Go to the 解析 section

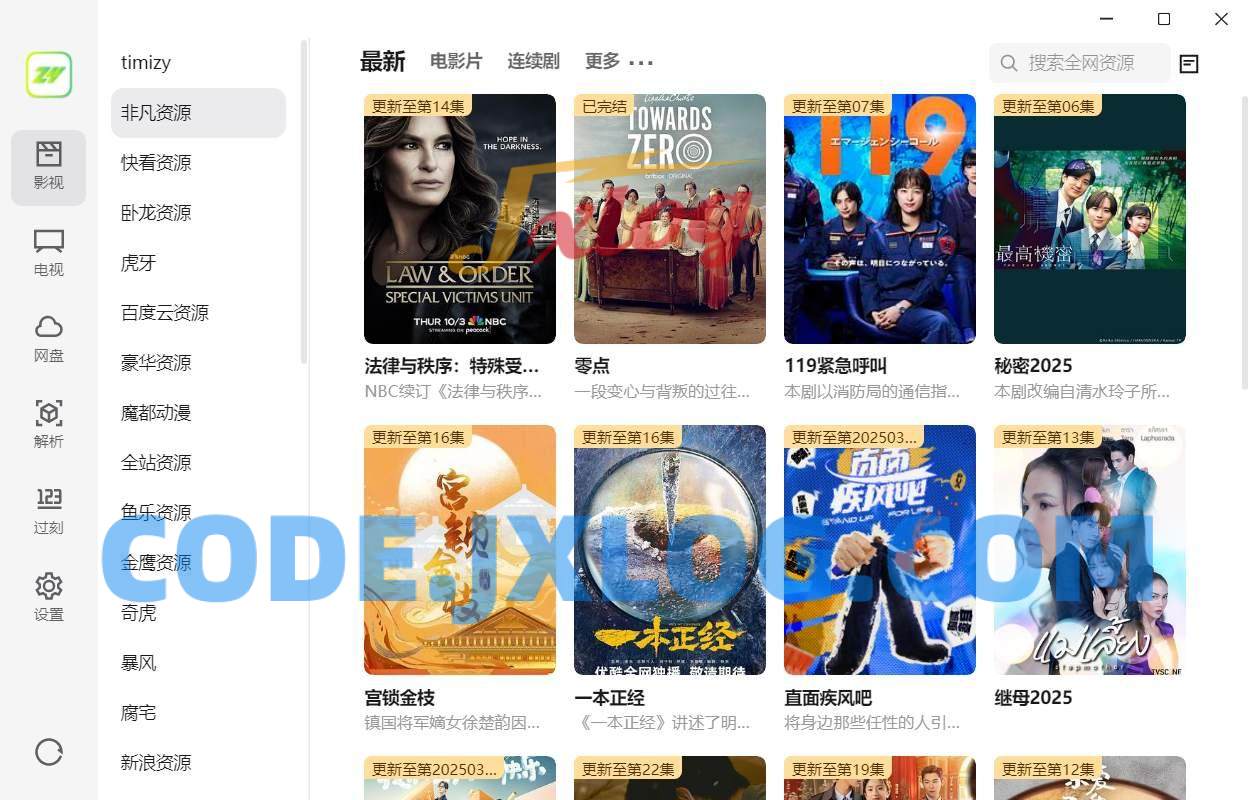48,424
